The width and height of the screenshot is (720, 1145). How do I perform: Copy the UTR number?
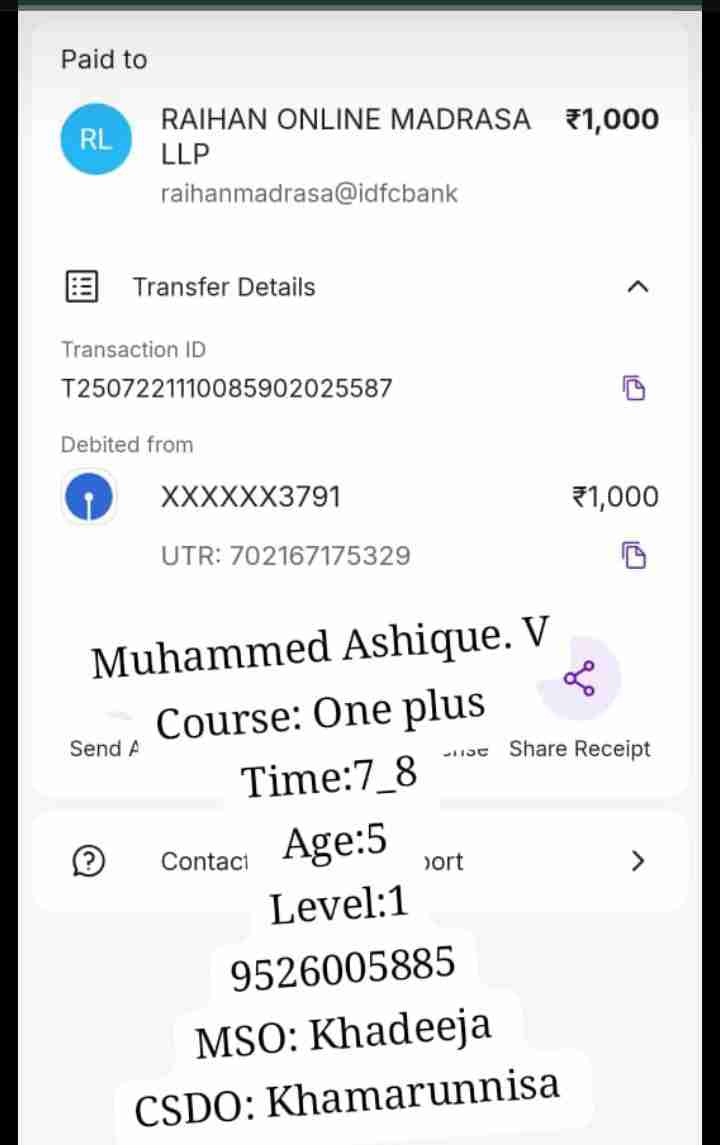pyautogui.click(x=634, y=555)
